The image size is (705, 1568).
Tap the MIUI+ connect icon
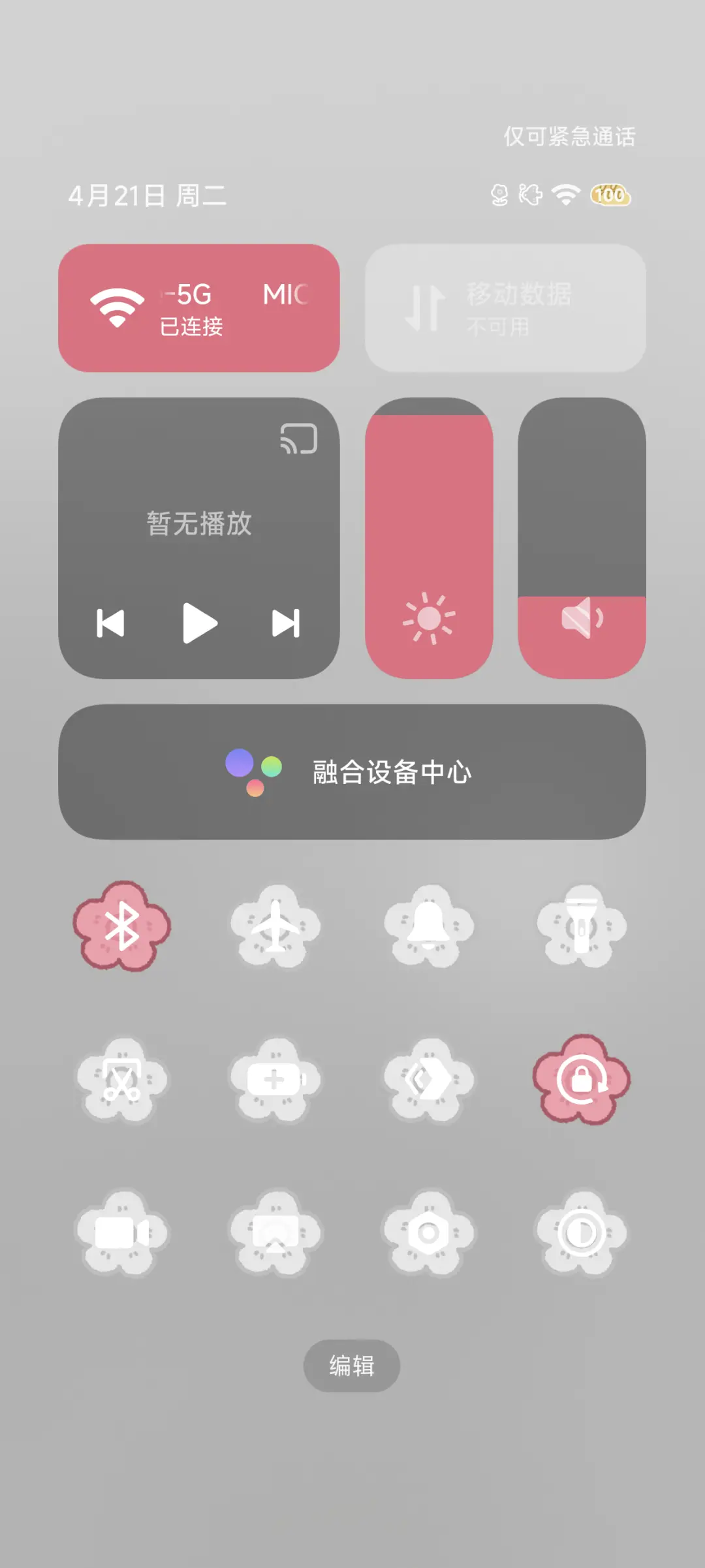tap(428, 1080)
